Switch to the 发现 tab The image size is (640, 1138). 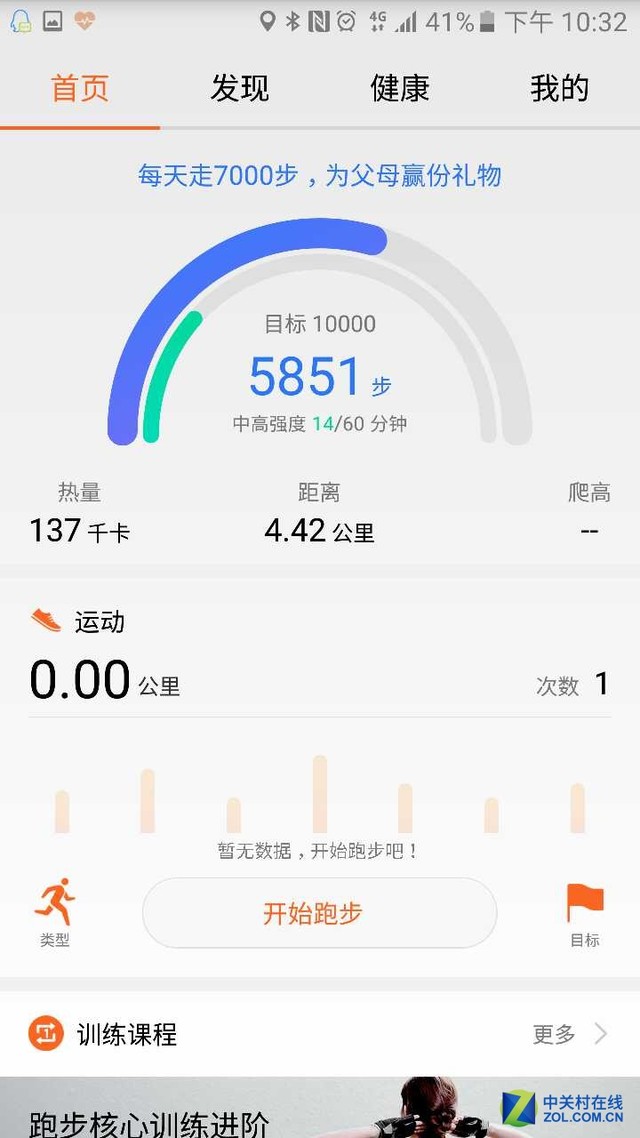pyautogui.click(x=240, y=89)
